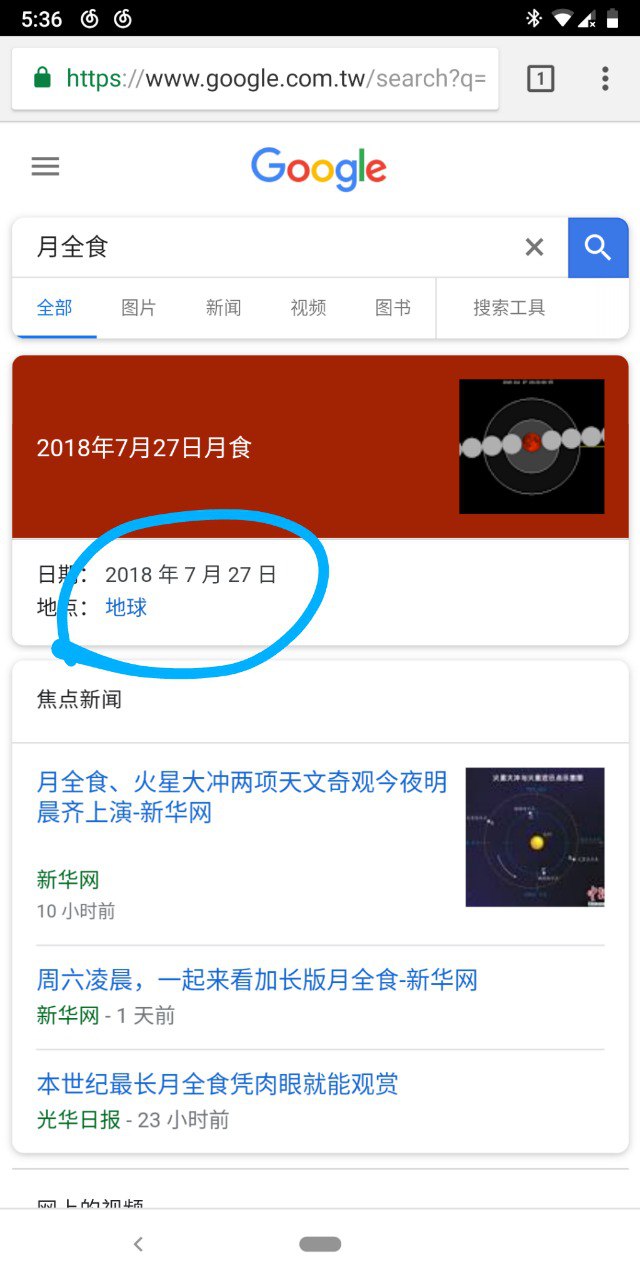This screenshot has height=1280, width=640.
Task: Open the Google hamburger menu
Action: coord(45,167)
